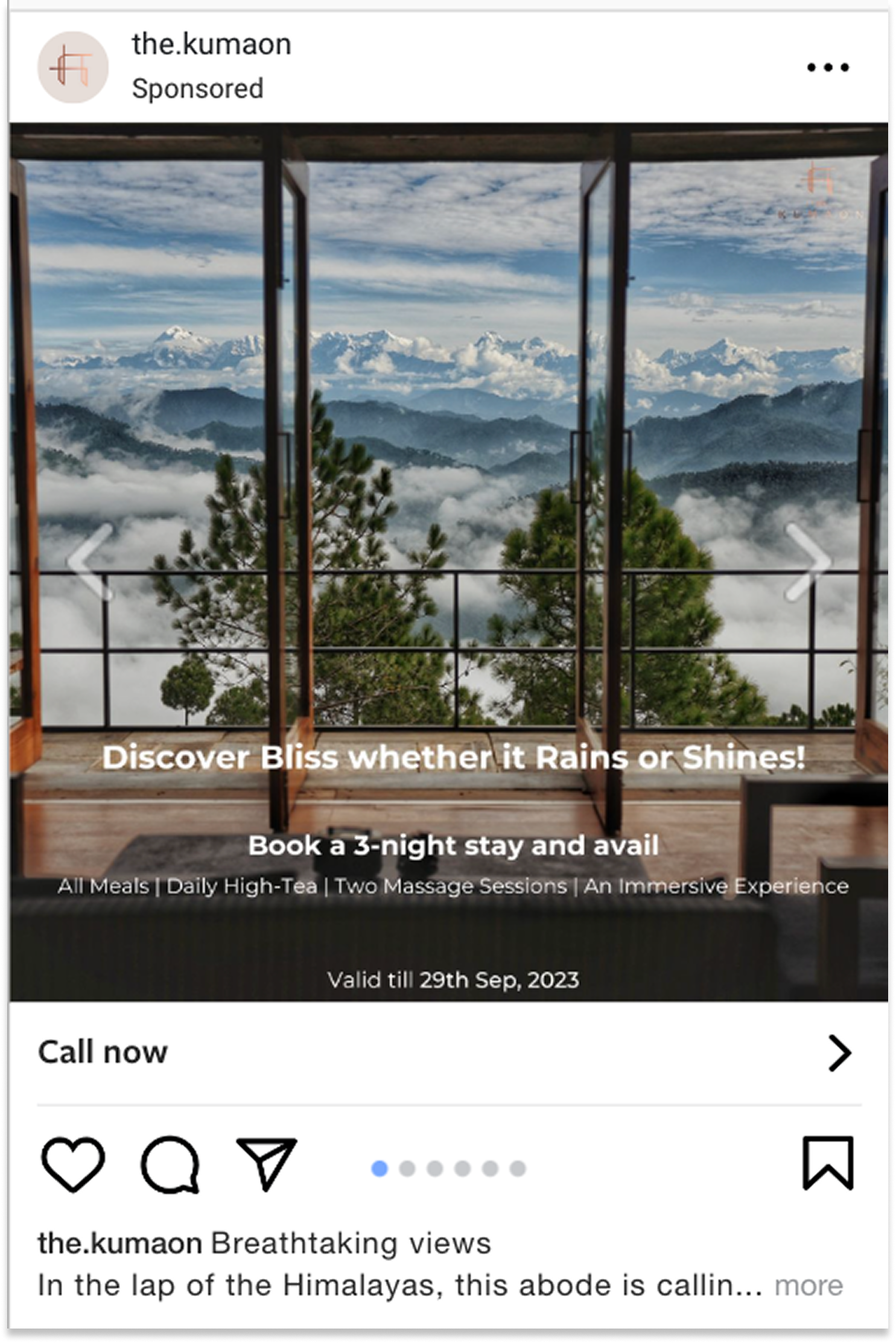Like this post with the heart icon
The image size is (896, 1343).
73,1164
